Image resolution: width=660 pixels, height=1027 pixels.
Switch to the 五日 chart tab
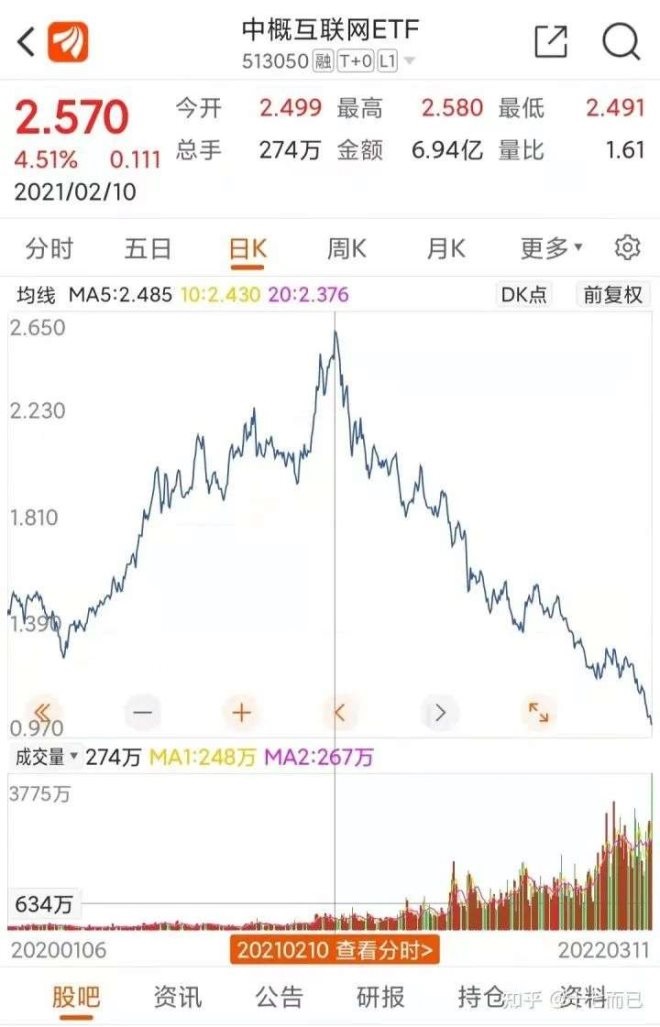(x=148, y=248)
